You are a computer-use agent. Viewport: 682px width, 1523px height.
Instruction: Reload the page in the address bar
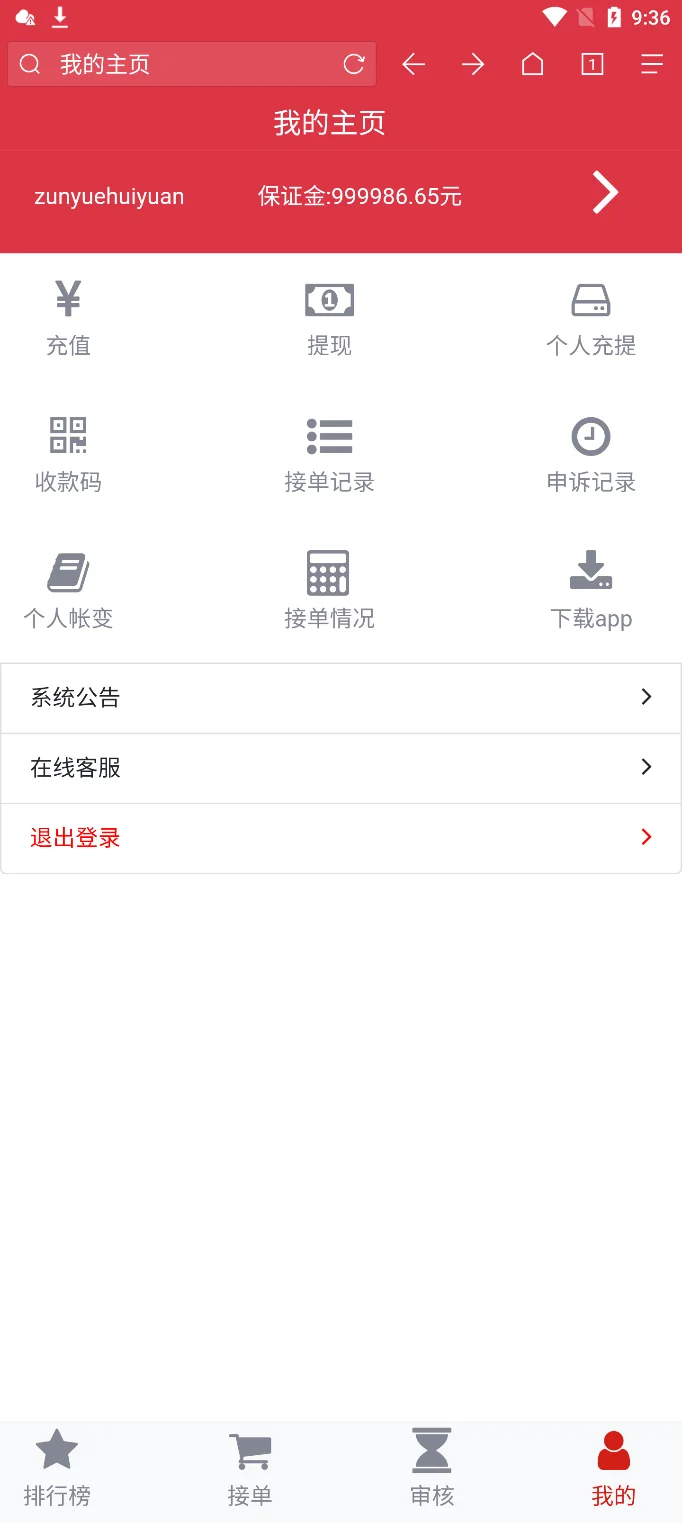pyautogui.click(x=354, y=65)
